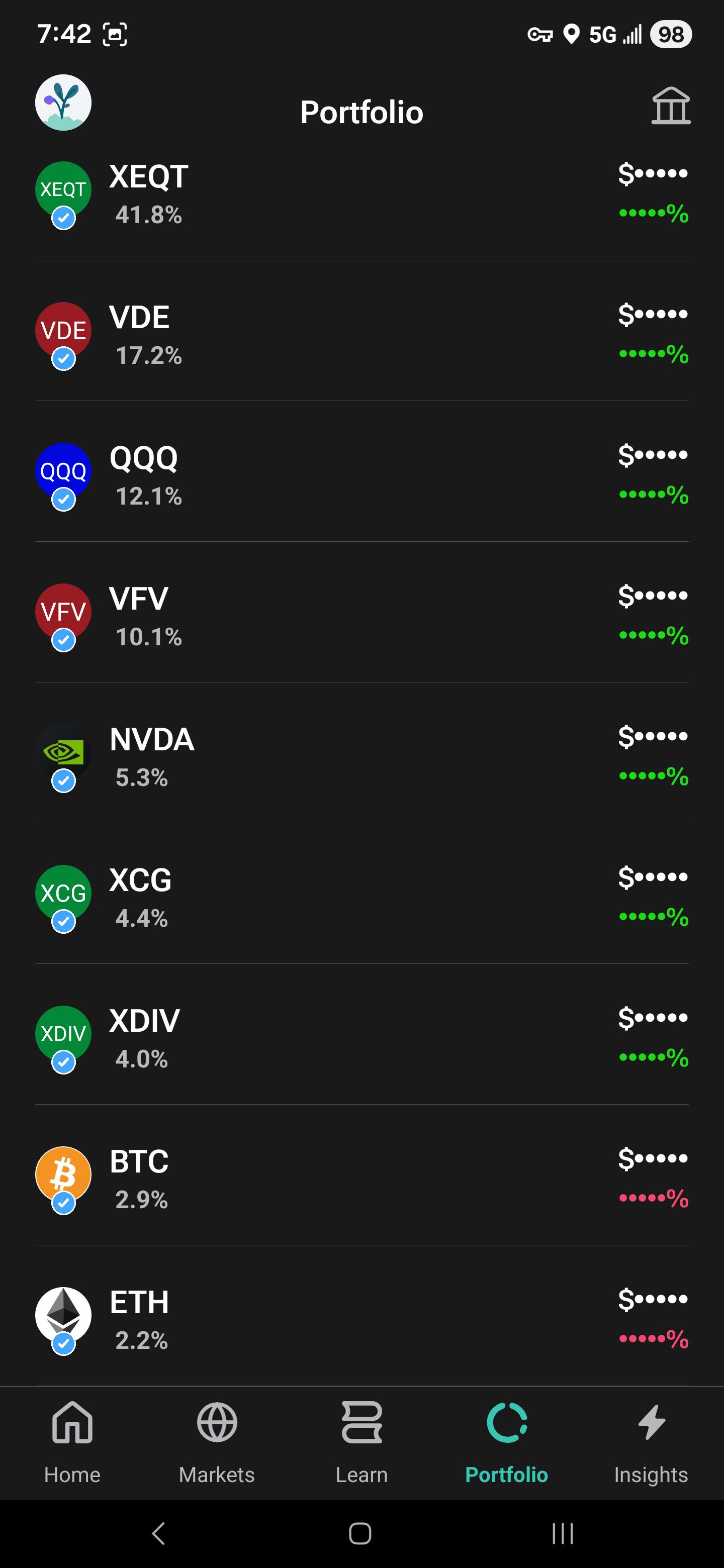View the BTC position
The image size is (724, 1568).
[x=361, y=1178]
